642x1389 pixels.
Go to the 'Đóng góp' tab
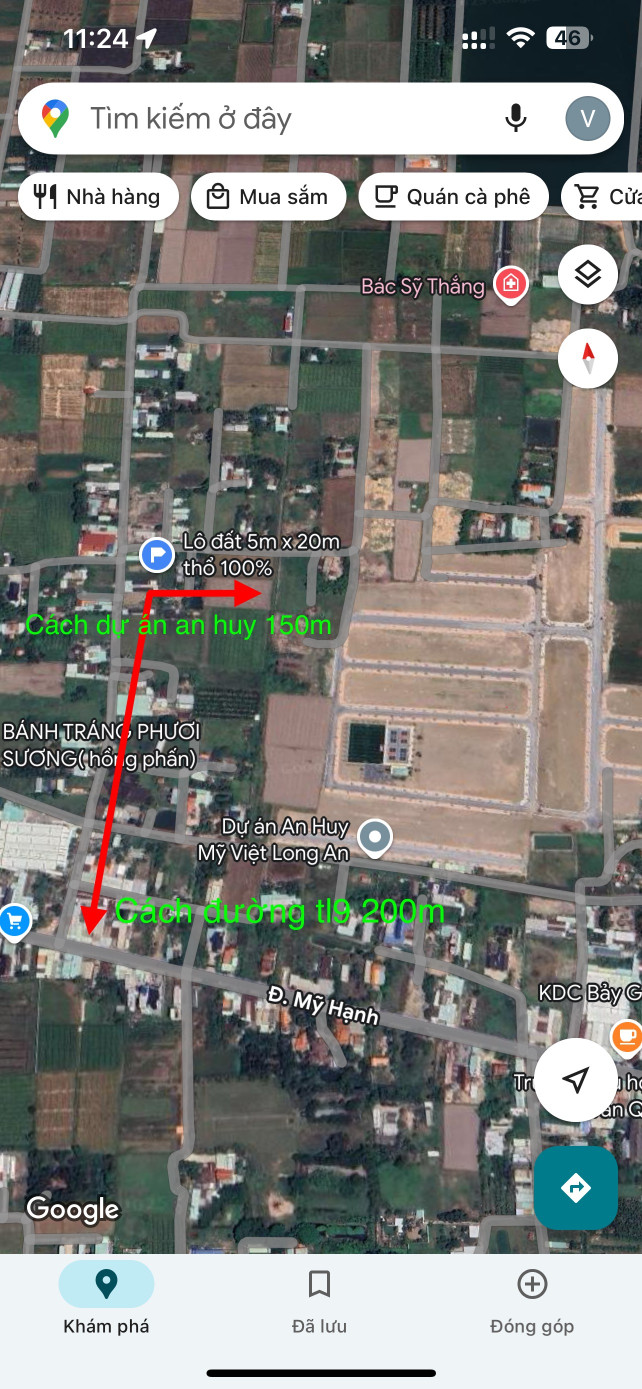[x=532, y=1300]
